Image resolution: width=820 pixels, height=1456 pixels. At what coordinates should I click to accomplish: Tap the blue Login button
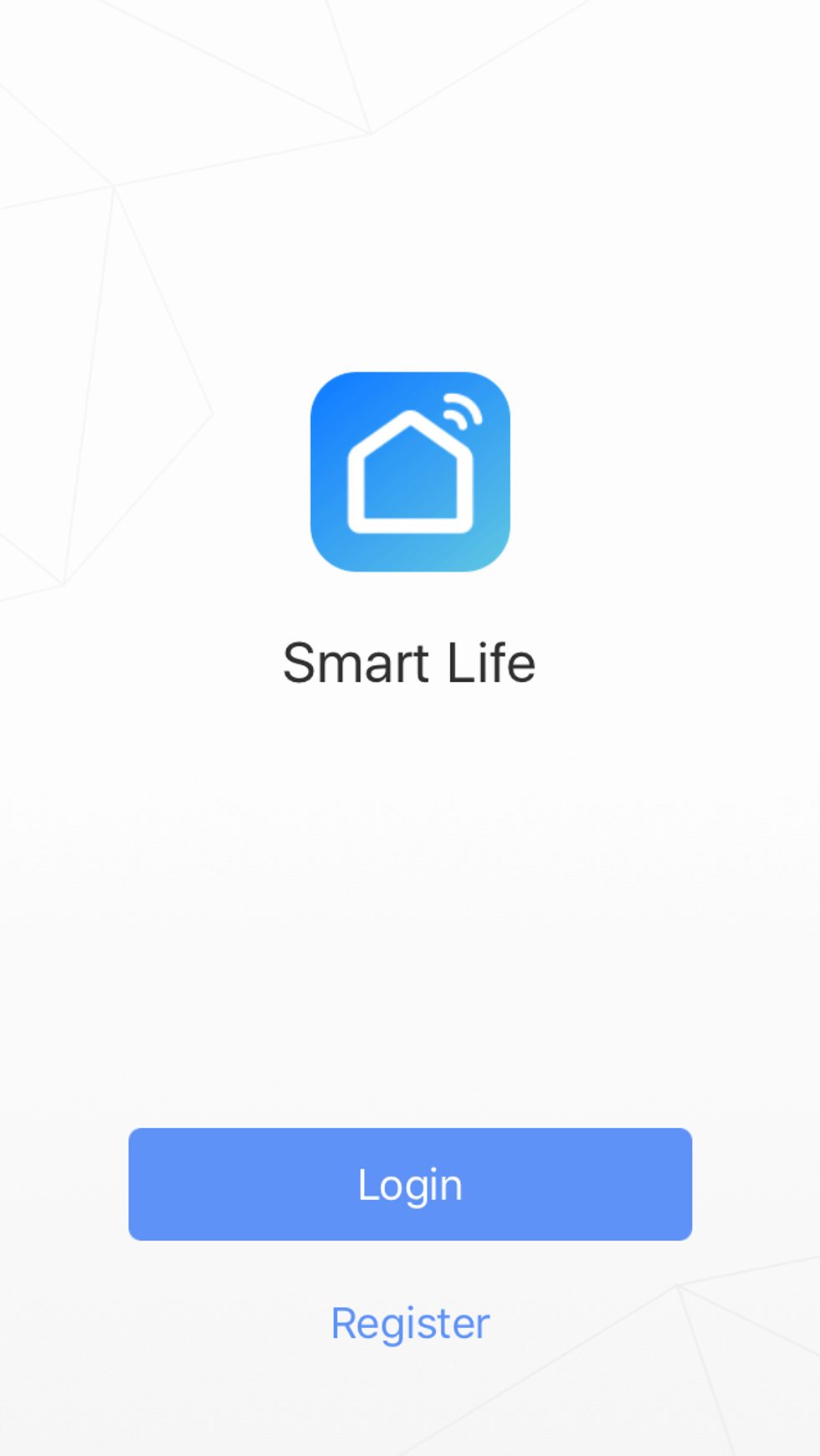[x=410, y=1184]
